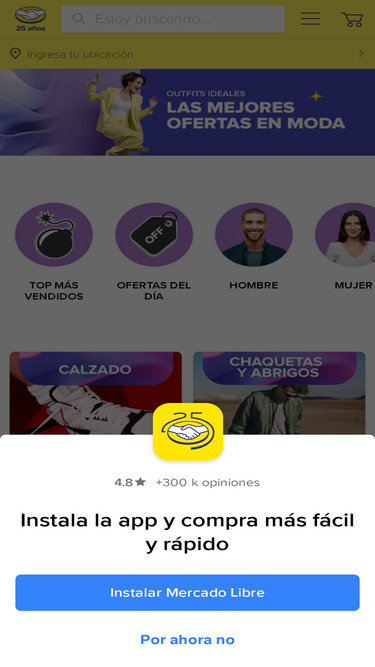The height and width of the screenshot is (667, 375).
Task: Select the Ofertas del día category
Action: click(x=154, y=252)
